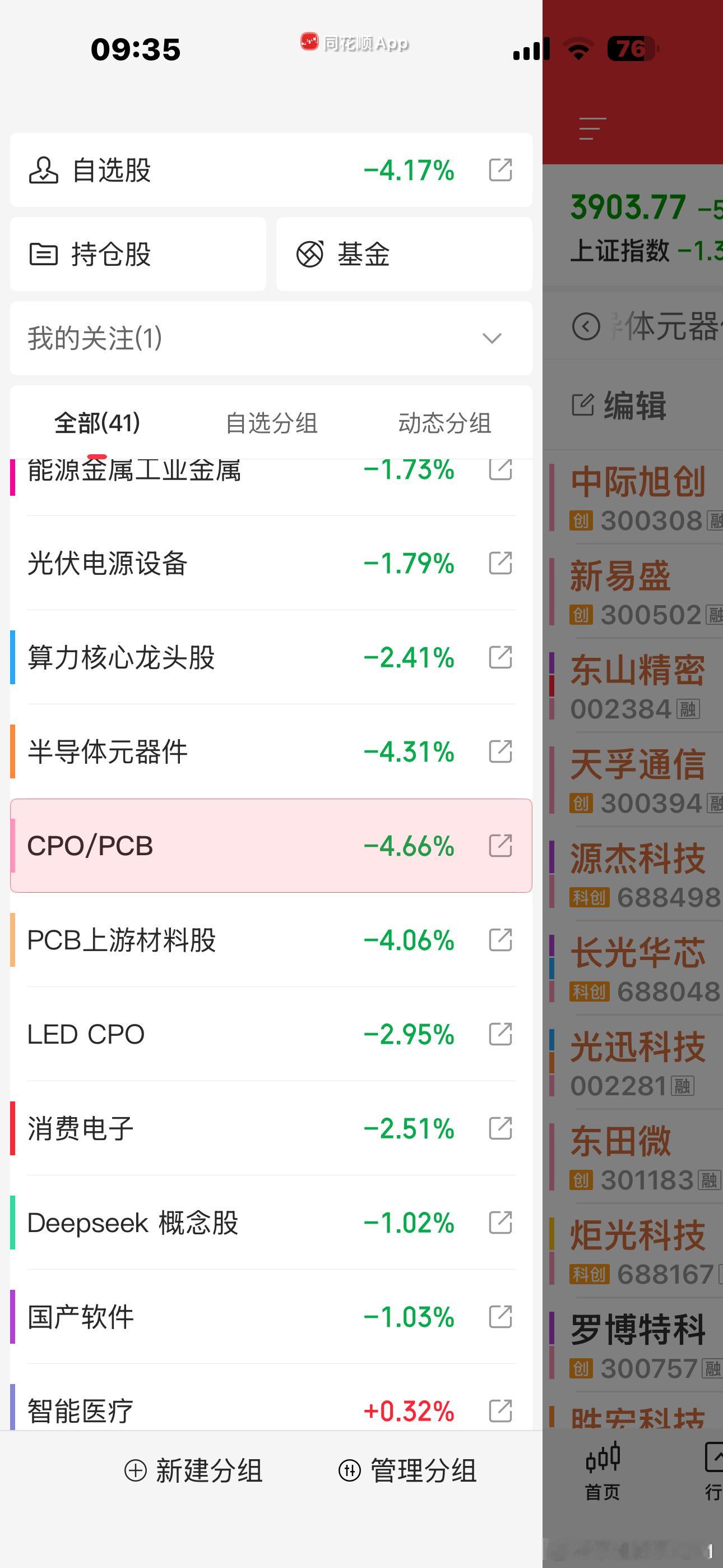Expand 我的关注(1) dropdown

pos(271,338)
